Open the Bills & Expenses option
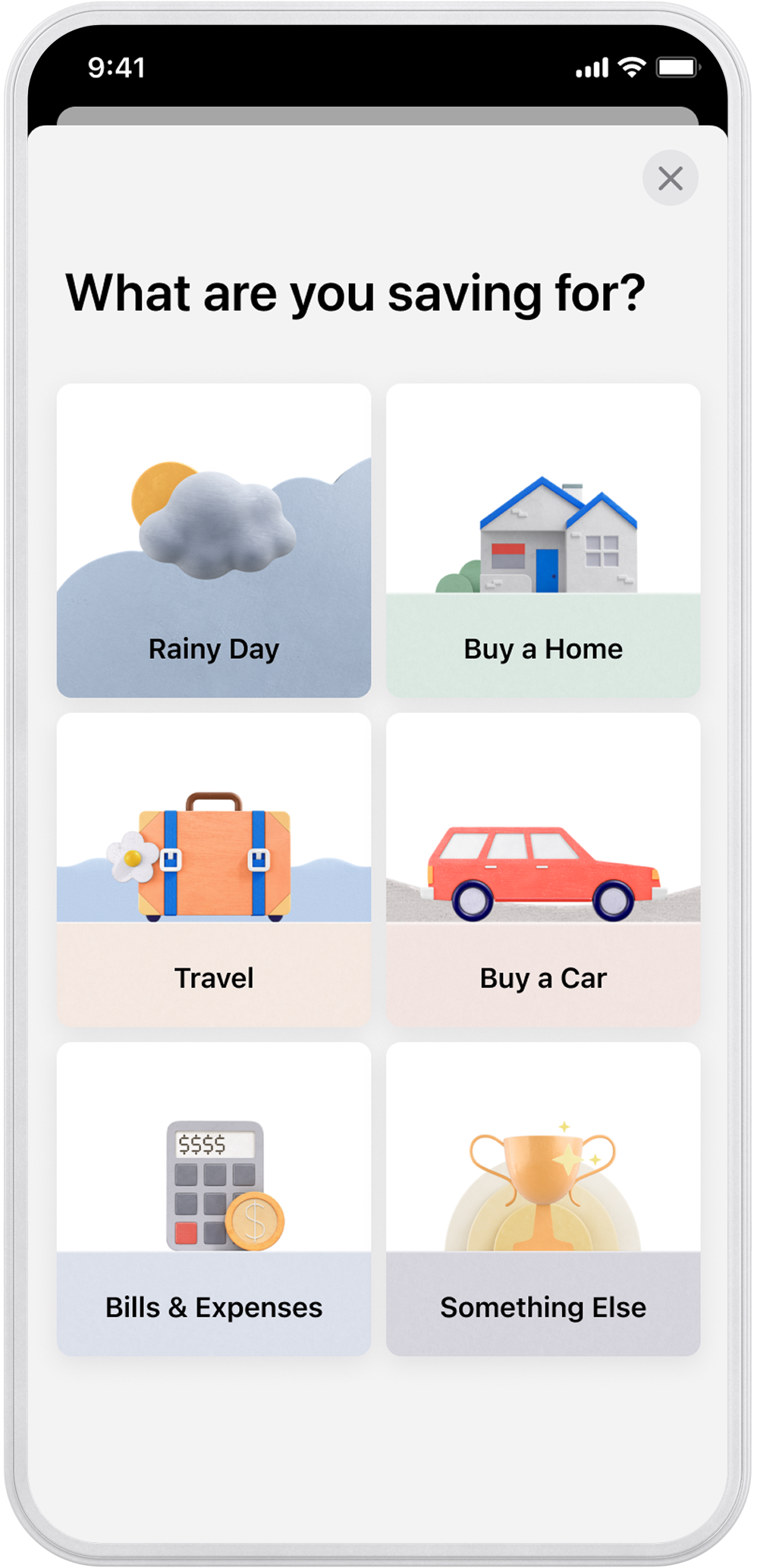This screenshot has width=757, height=1568. click(214, 1199)
